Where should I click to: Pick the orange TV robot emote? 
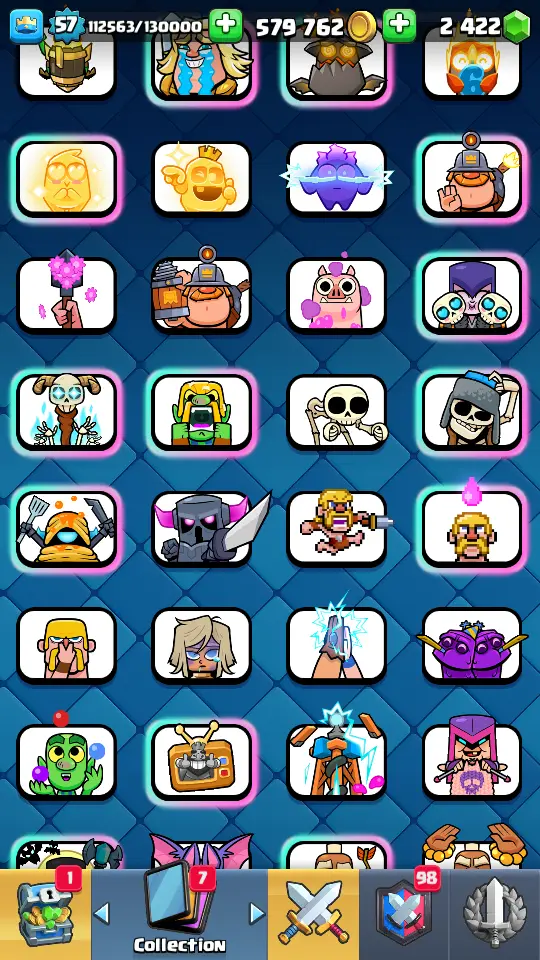coord(201,761)
